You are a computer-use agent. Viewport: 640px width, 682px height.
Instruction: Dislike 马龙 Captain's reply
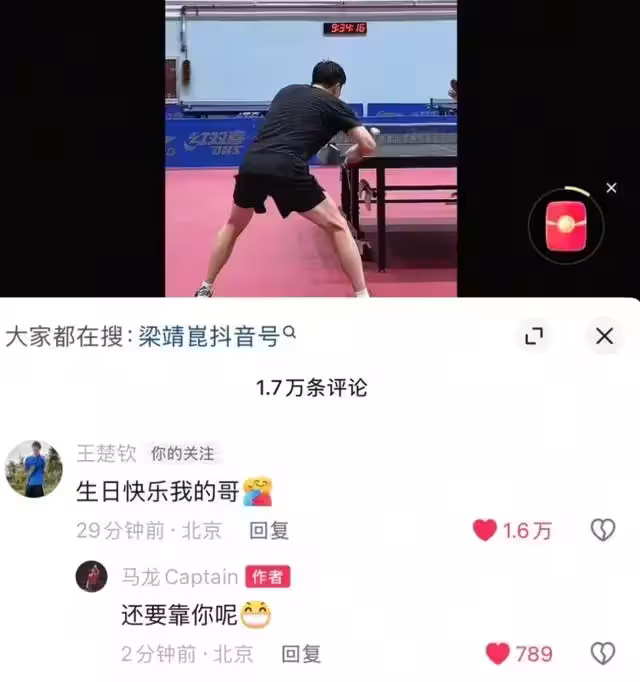click(x=602, y=654)
